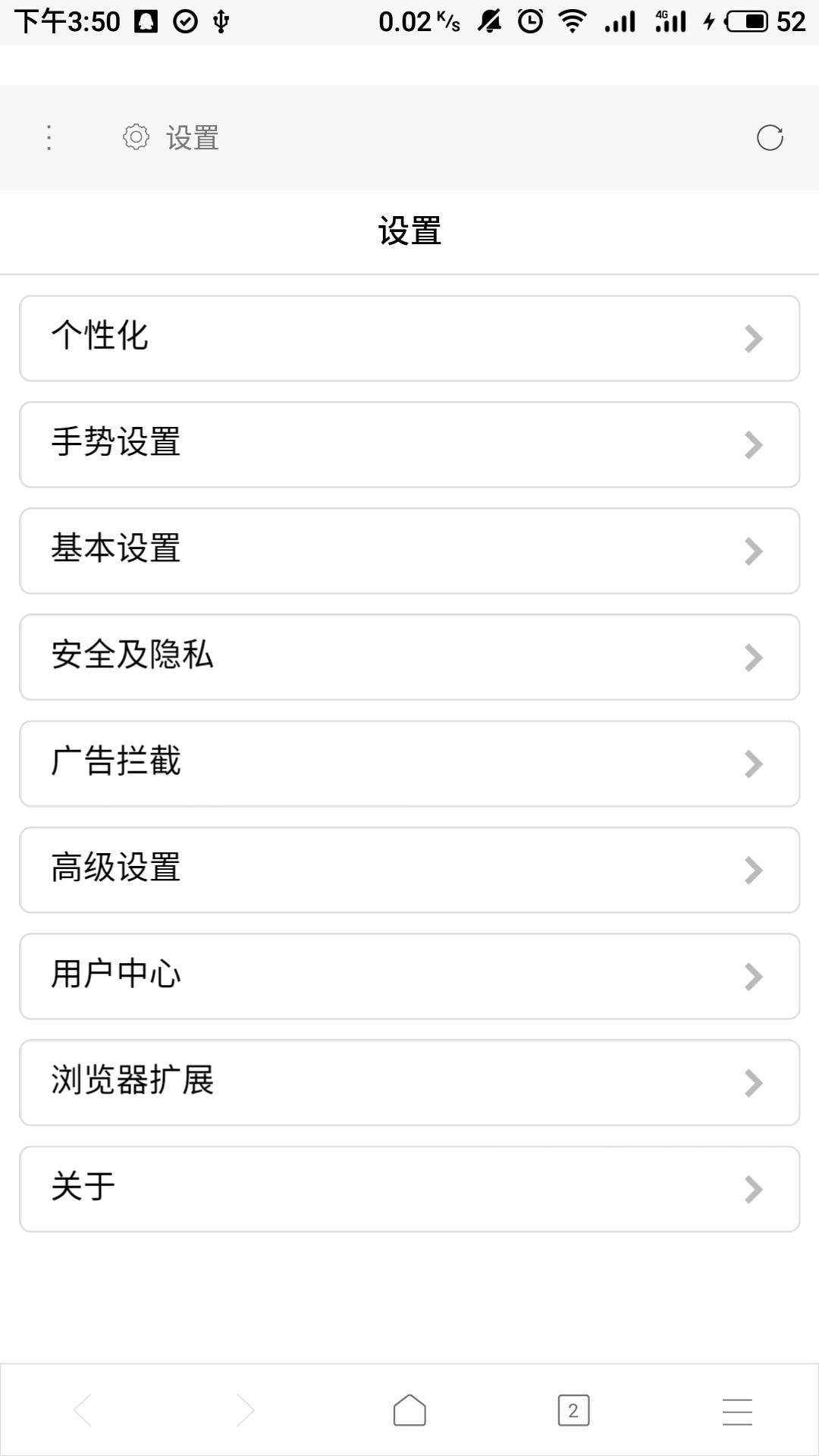Open the 浏览器扩展 settings item
819x1456 pixels.
pyautogui.click(x=409, y=1083)
